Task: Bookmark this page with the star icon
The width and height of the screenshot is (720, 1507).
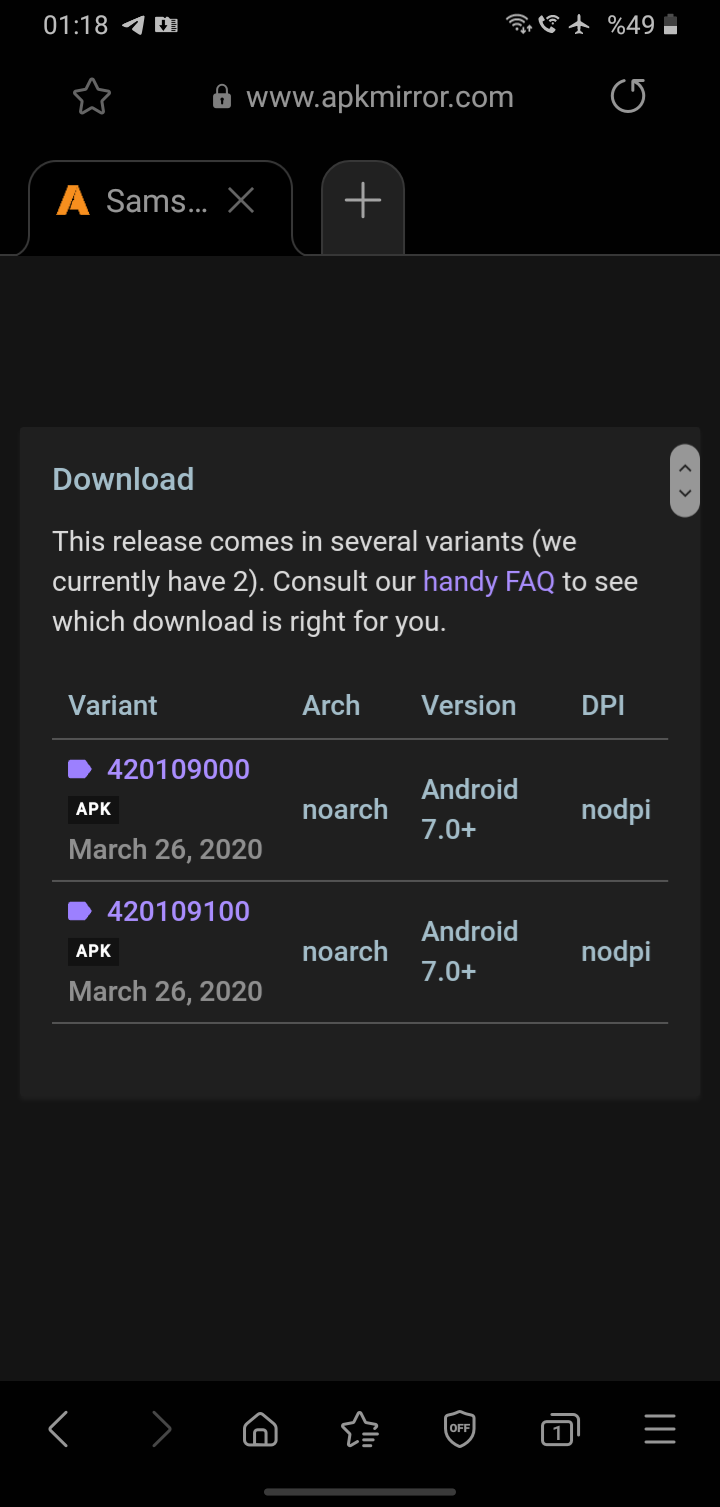Action: pyautogui.click(x=92, y=97)
